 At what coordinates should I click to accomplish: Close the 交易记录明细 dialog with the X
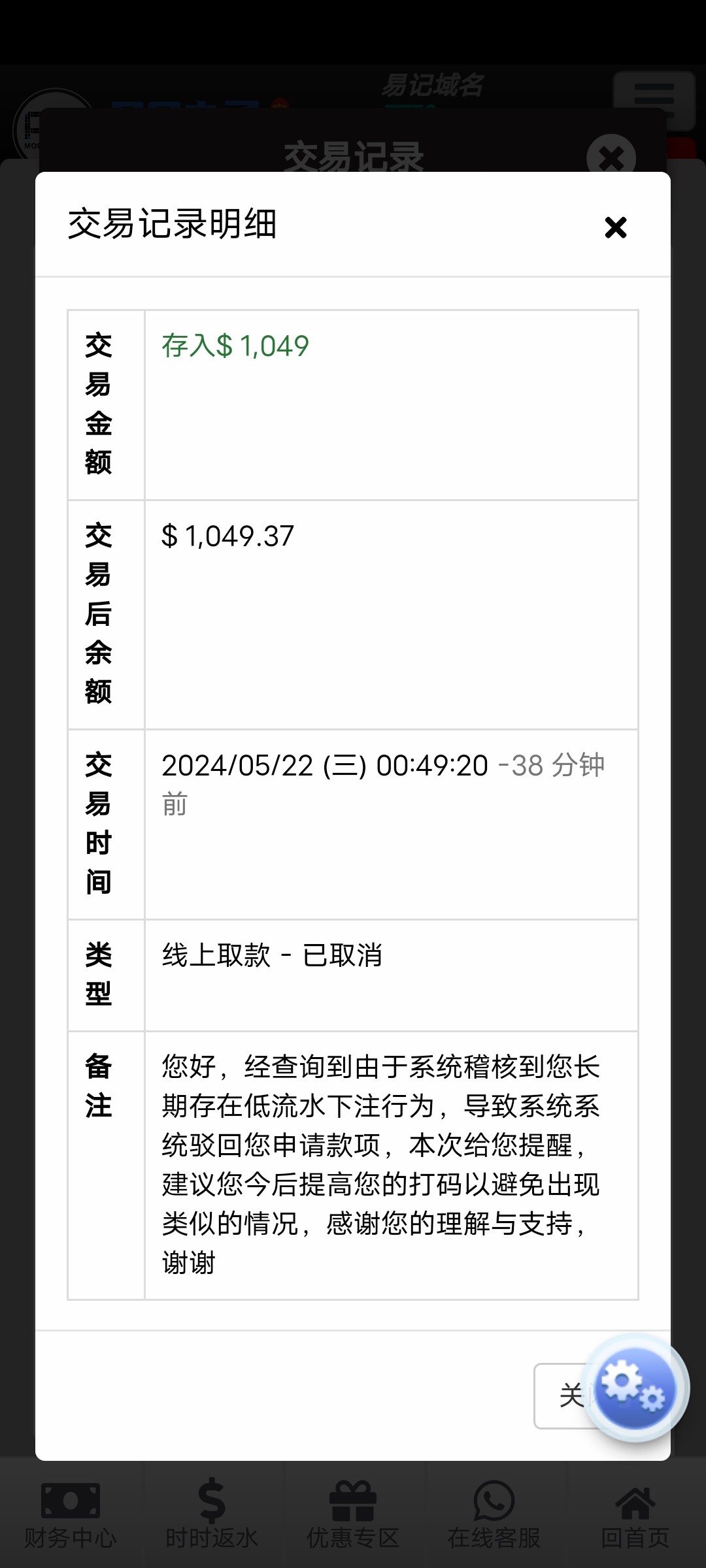point(615,227)
